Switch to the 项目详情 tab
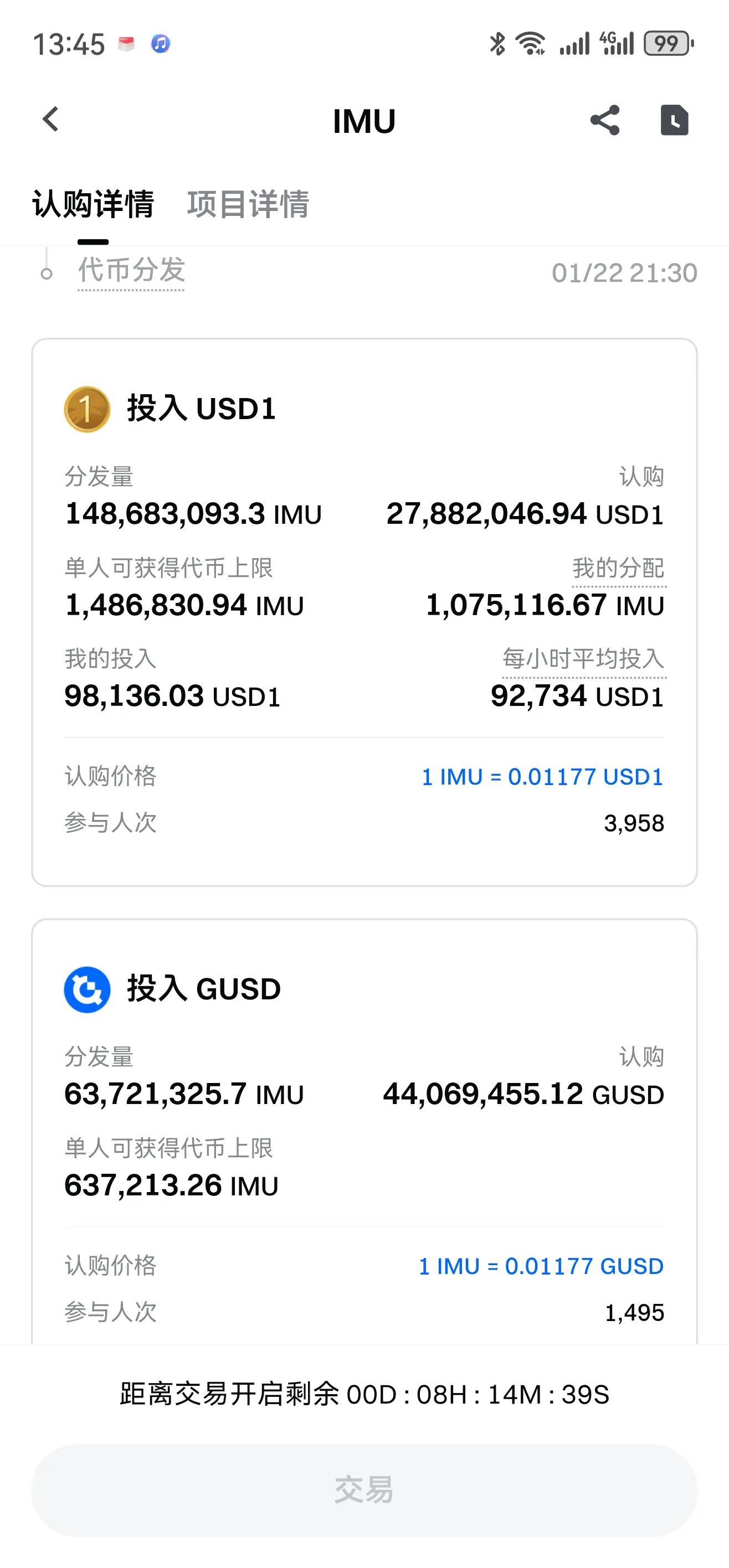This screenshot has height=1568, width=729. (x=248, y=204)
